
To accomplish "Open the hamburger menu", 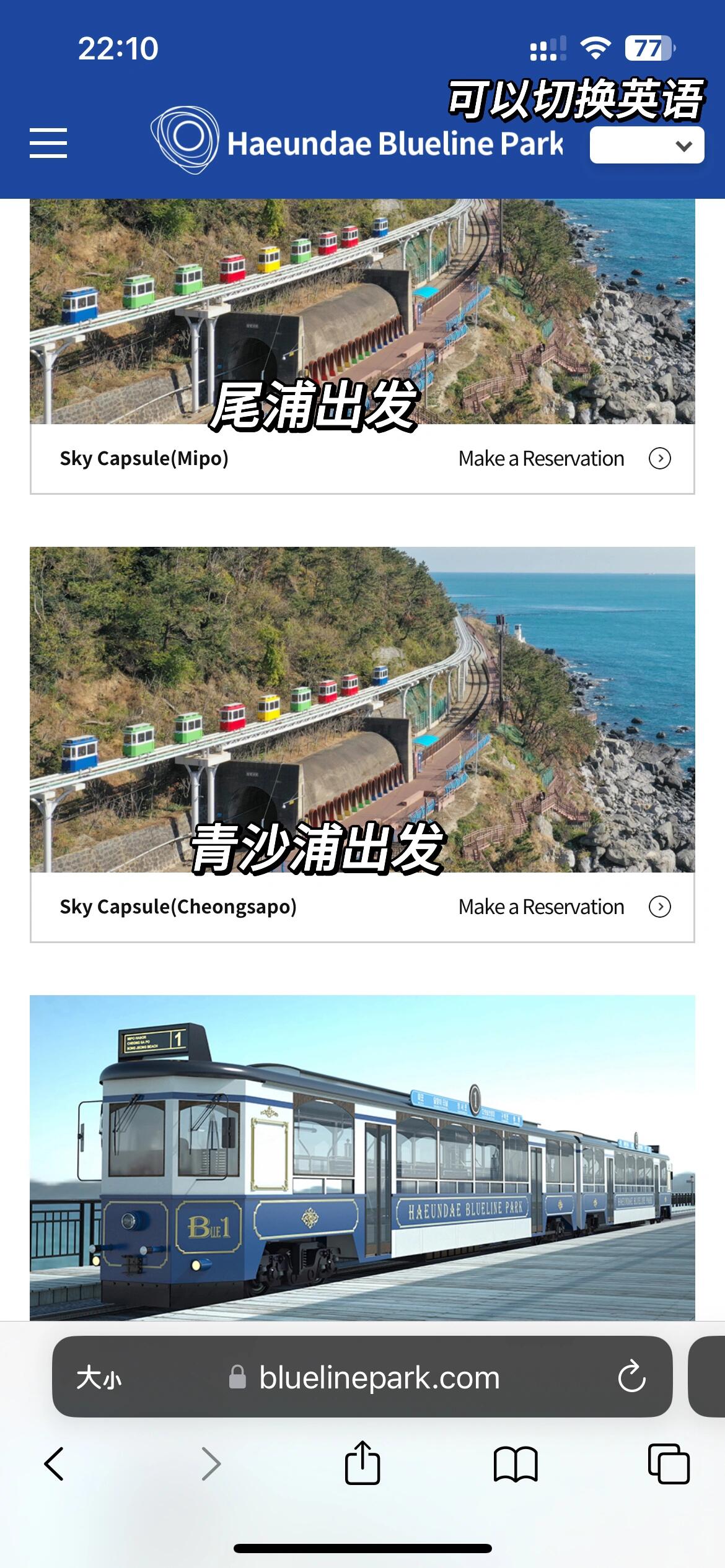I will [x=48, y=143].
